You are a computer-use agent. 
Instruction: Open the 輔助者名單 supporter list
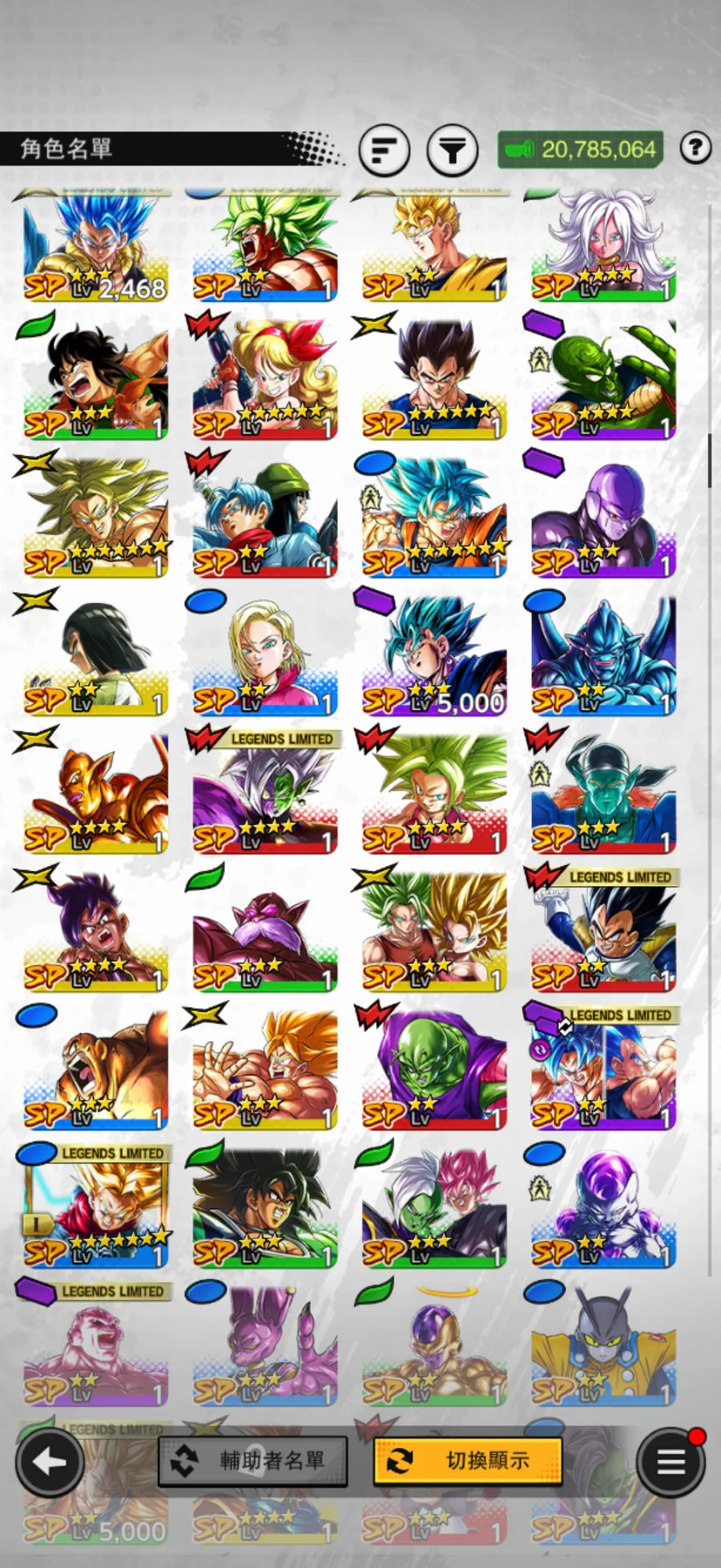tap(253, 1461)
